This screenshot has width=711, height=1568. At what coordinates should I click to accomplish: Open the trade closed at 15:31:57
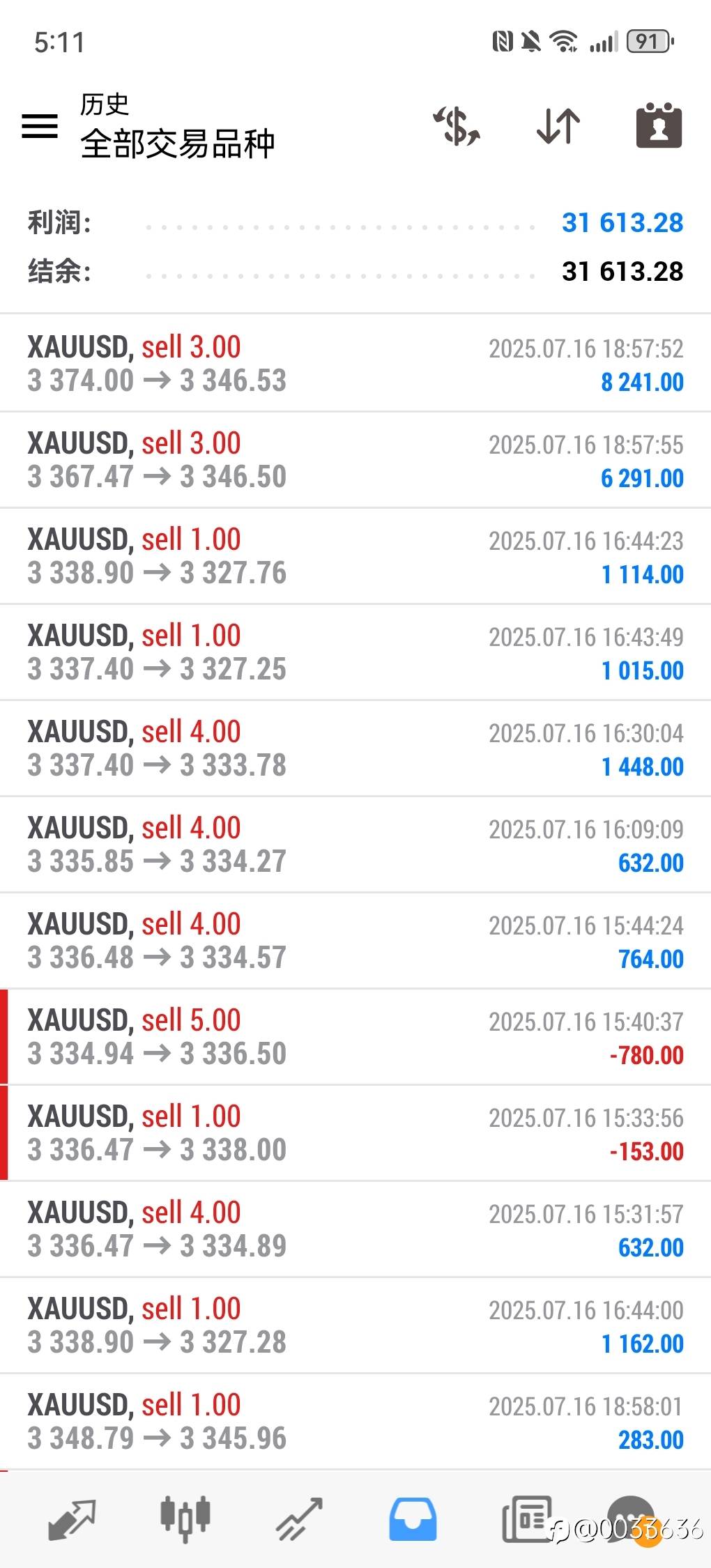(x=355, y=1229)
